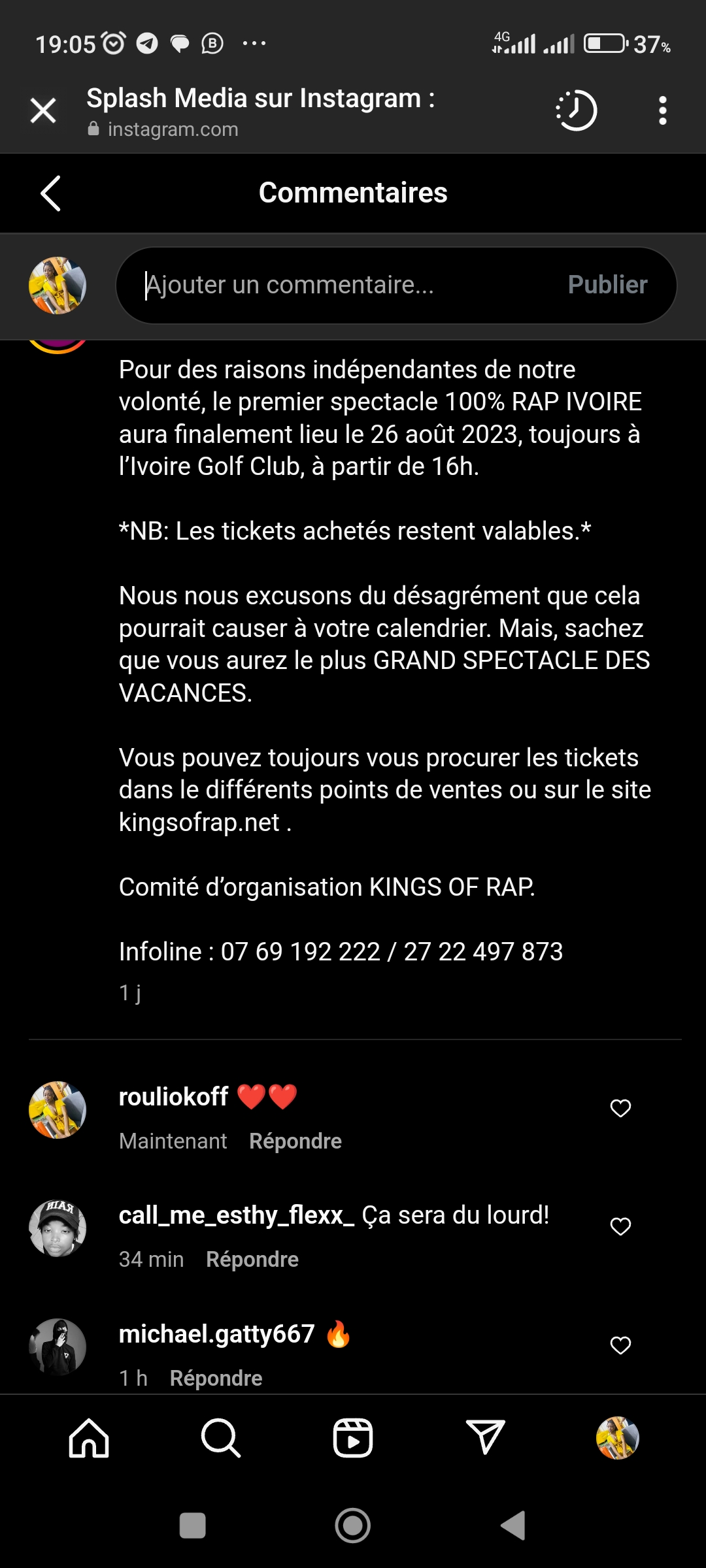Go back from Commentaires screen

50,193
